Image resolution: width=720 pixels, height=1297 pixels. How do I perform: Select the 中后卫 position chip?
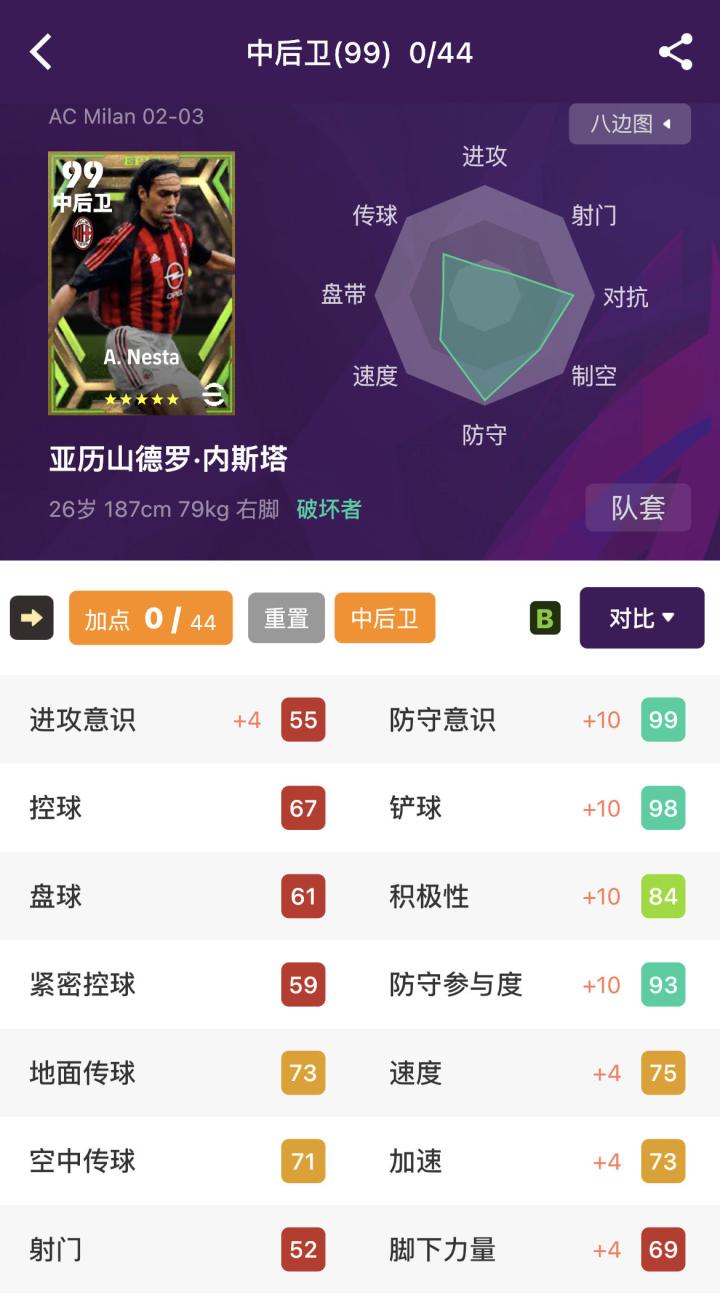(384, 618)
